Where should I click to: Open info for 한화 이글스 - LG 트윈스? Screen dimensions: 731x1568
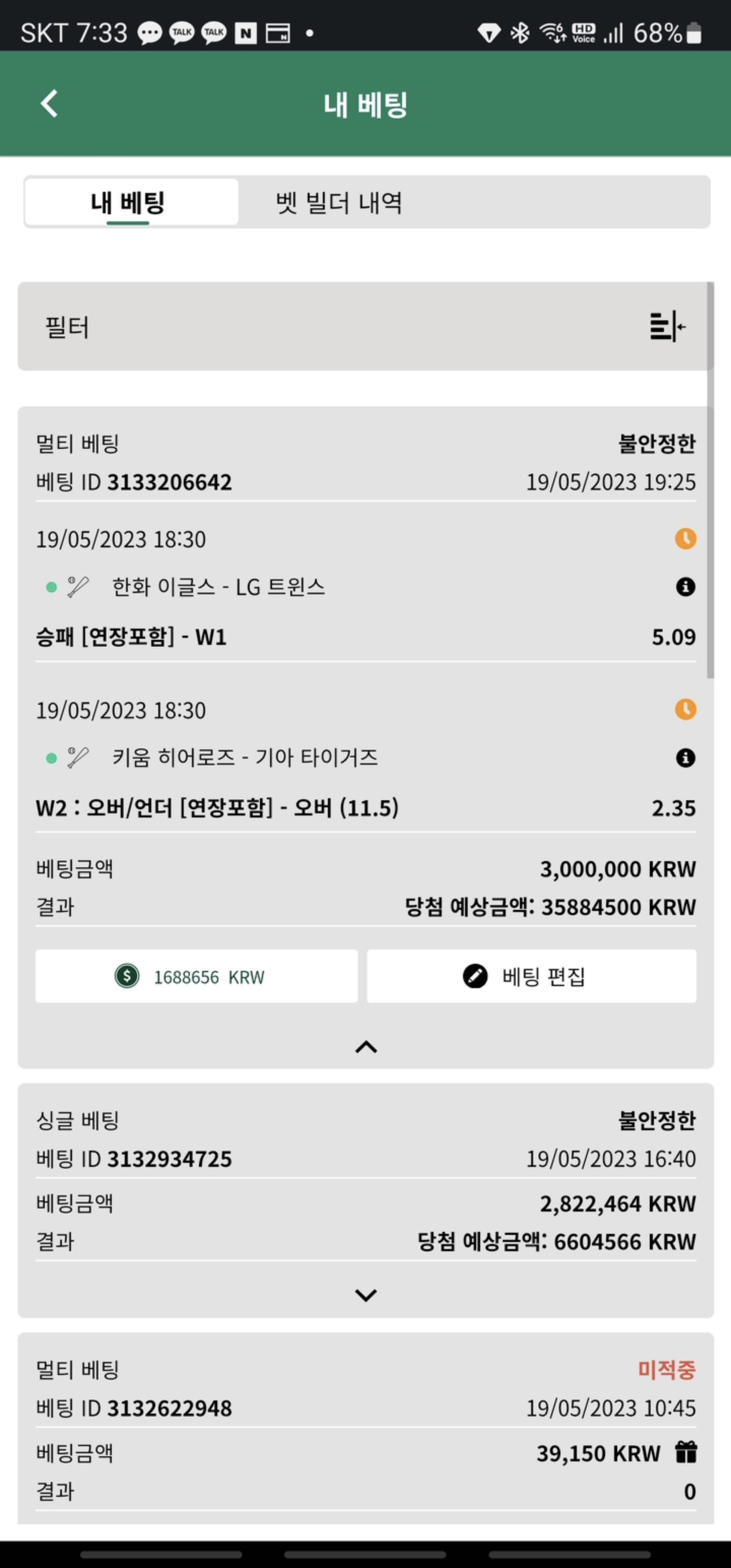(x=685, y=587)
